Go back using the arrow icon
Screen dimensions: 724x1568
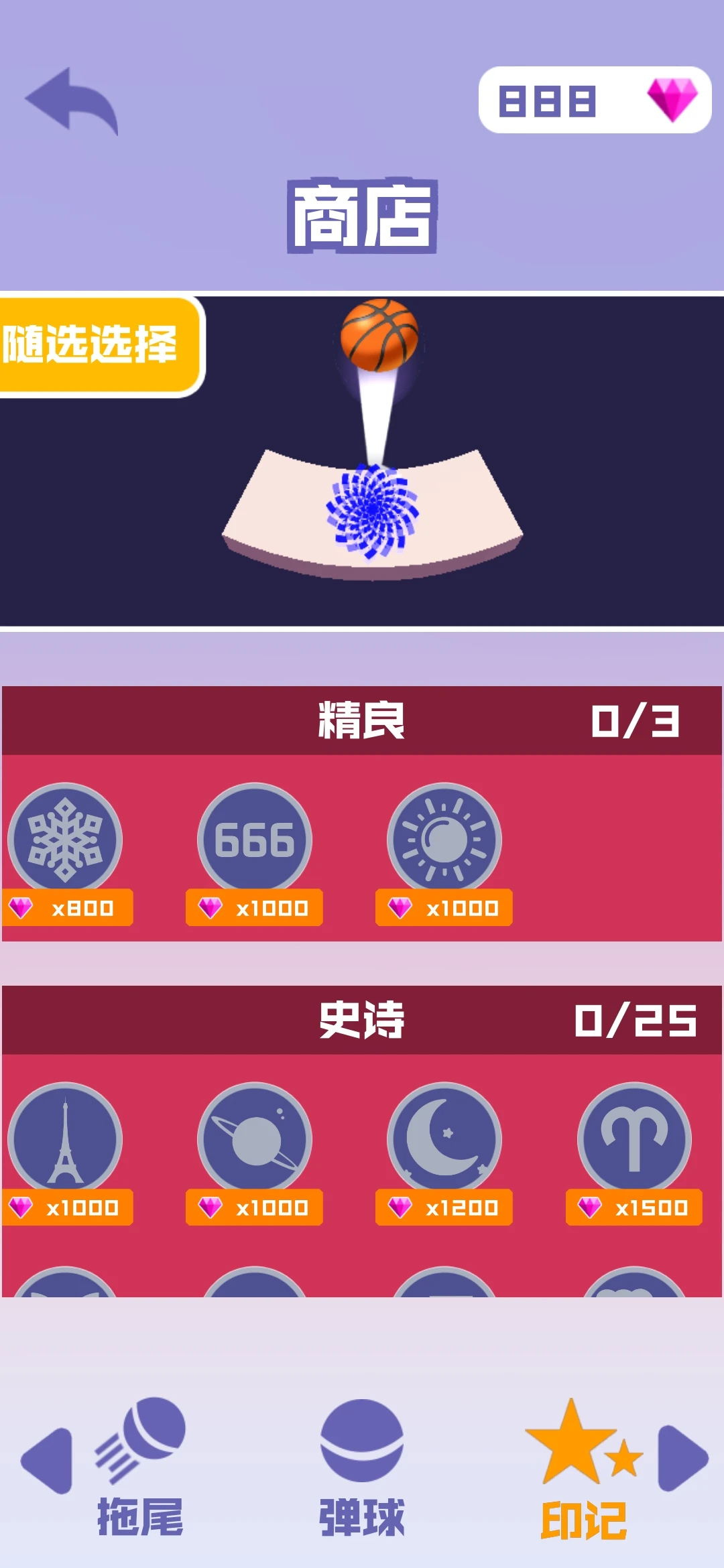[72, 101]
